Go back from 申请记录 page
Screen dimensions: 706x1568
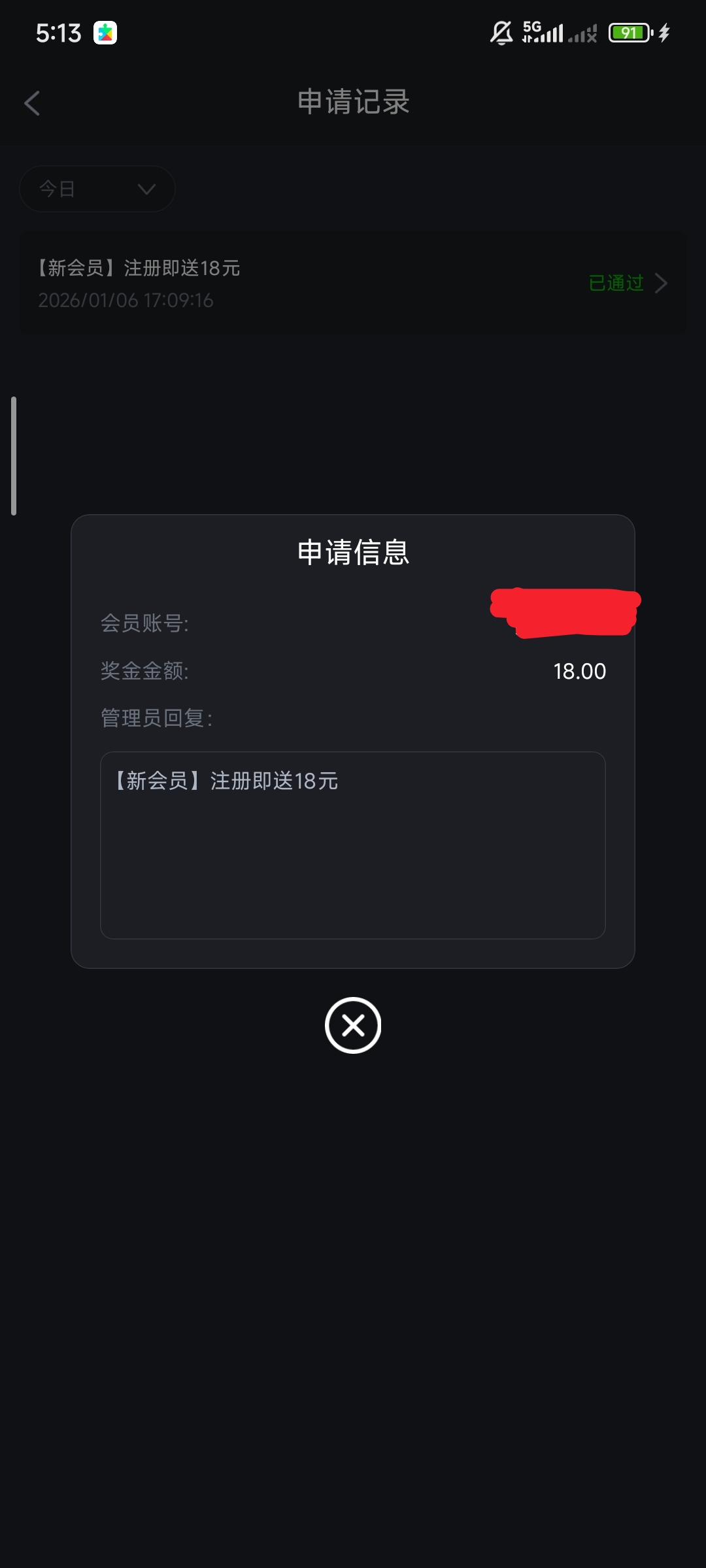(32, 103)
